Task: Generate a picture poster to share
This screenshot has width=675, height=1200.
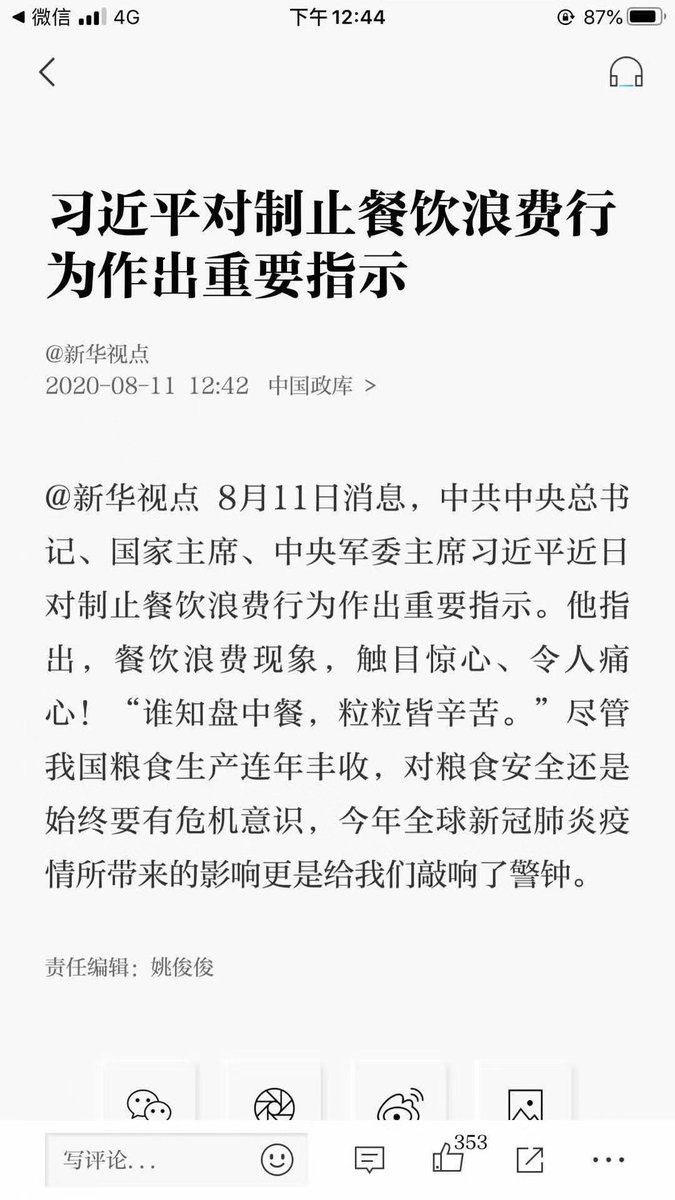Action: click(x=525, y=1106)
